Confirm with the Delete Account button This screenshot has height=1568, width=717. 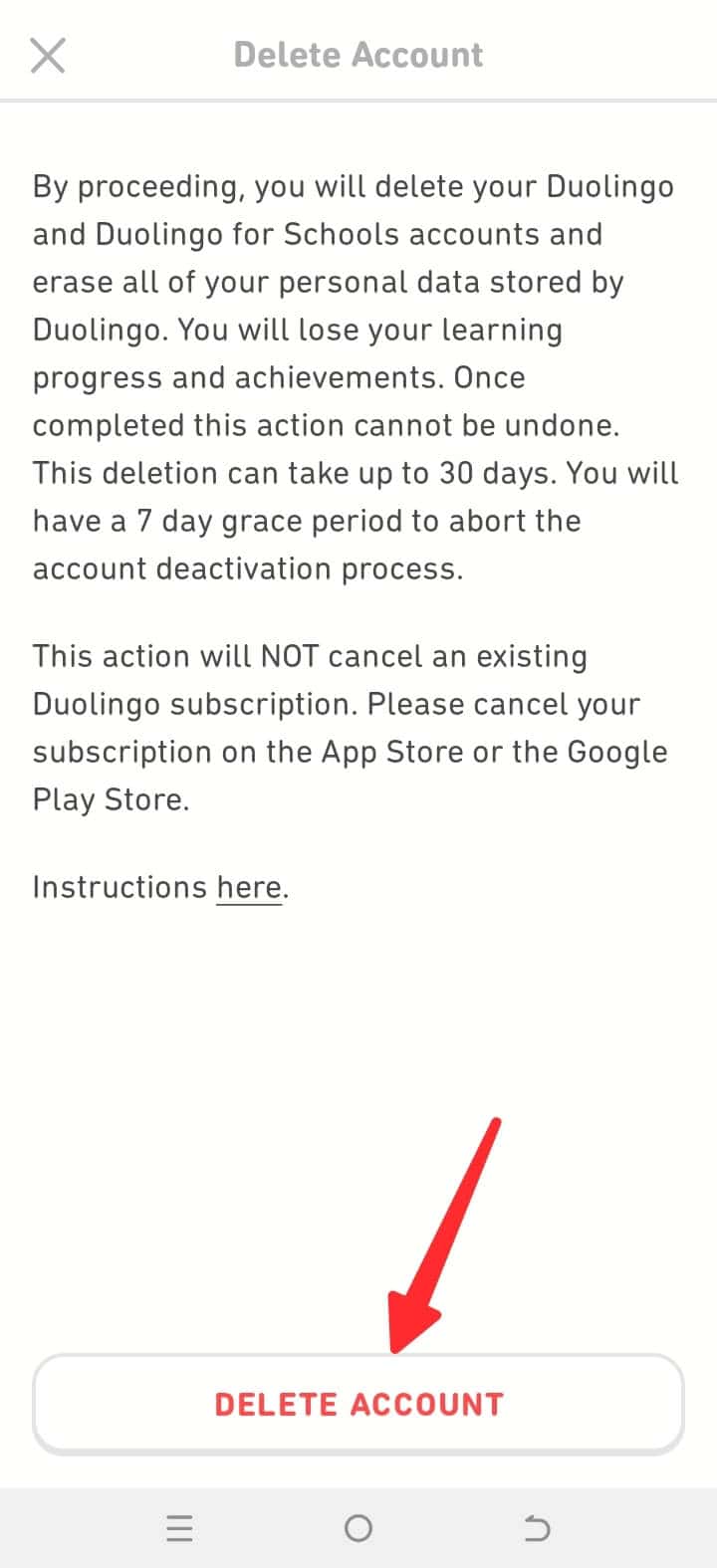point(358,1404)
